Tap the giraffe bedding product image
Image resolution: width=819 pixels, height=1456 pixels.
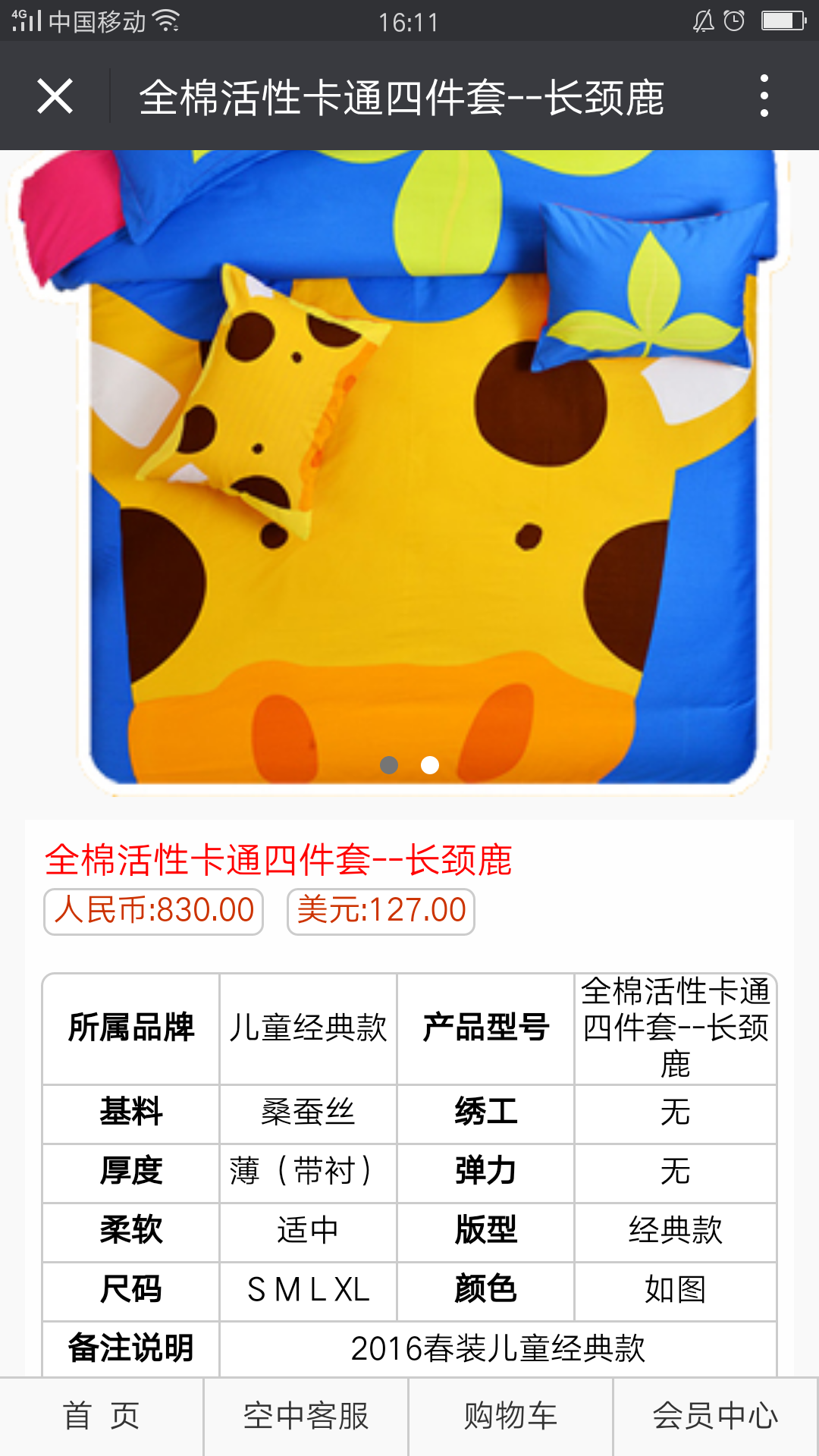[x=409, y=470]
